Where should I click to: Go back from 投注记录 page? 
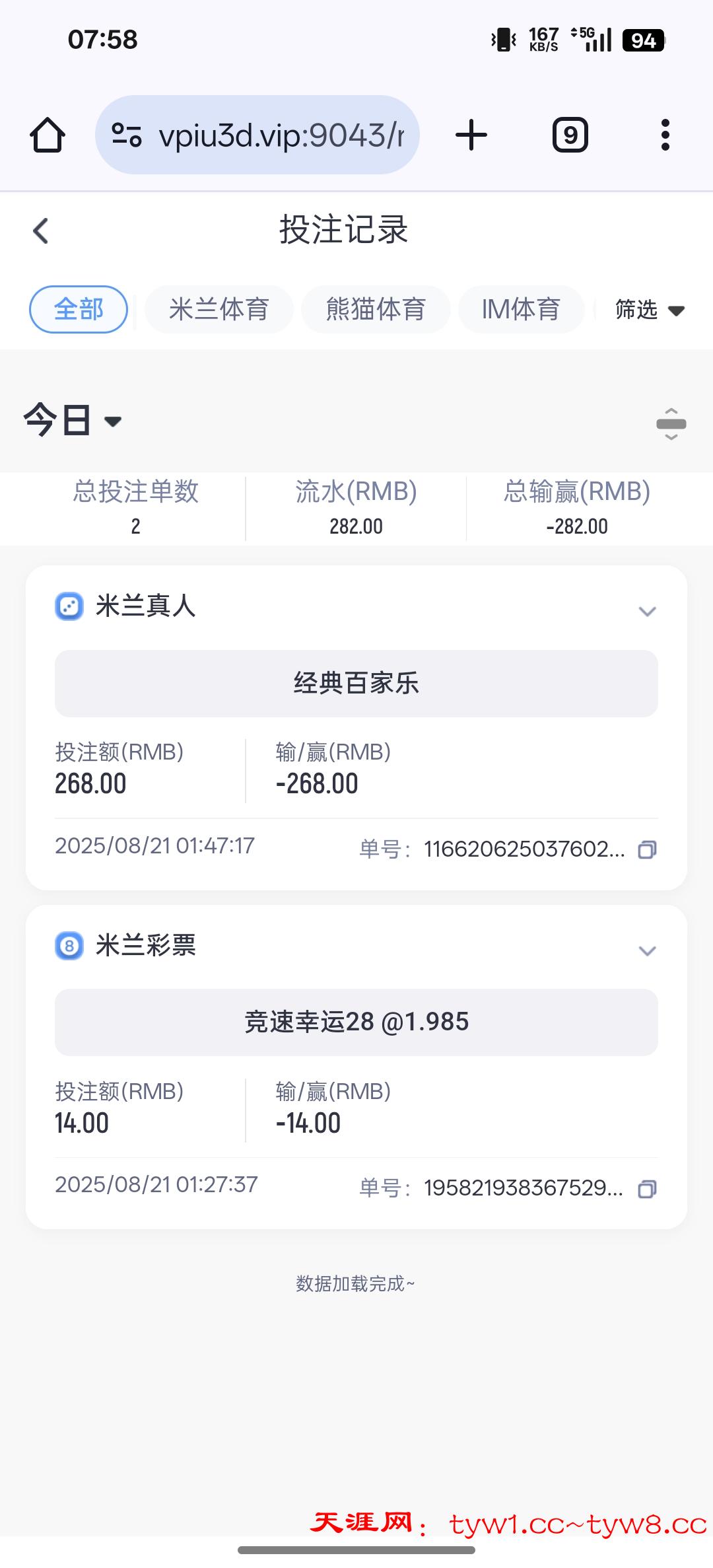coord(41,231)
